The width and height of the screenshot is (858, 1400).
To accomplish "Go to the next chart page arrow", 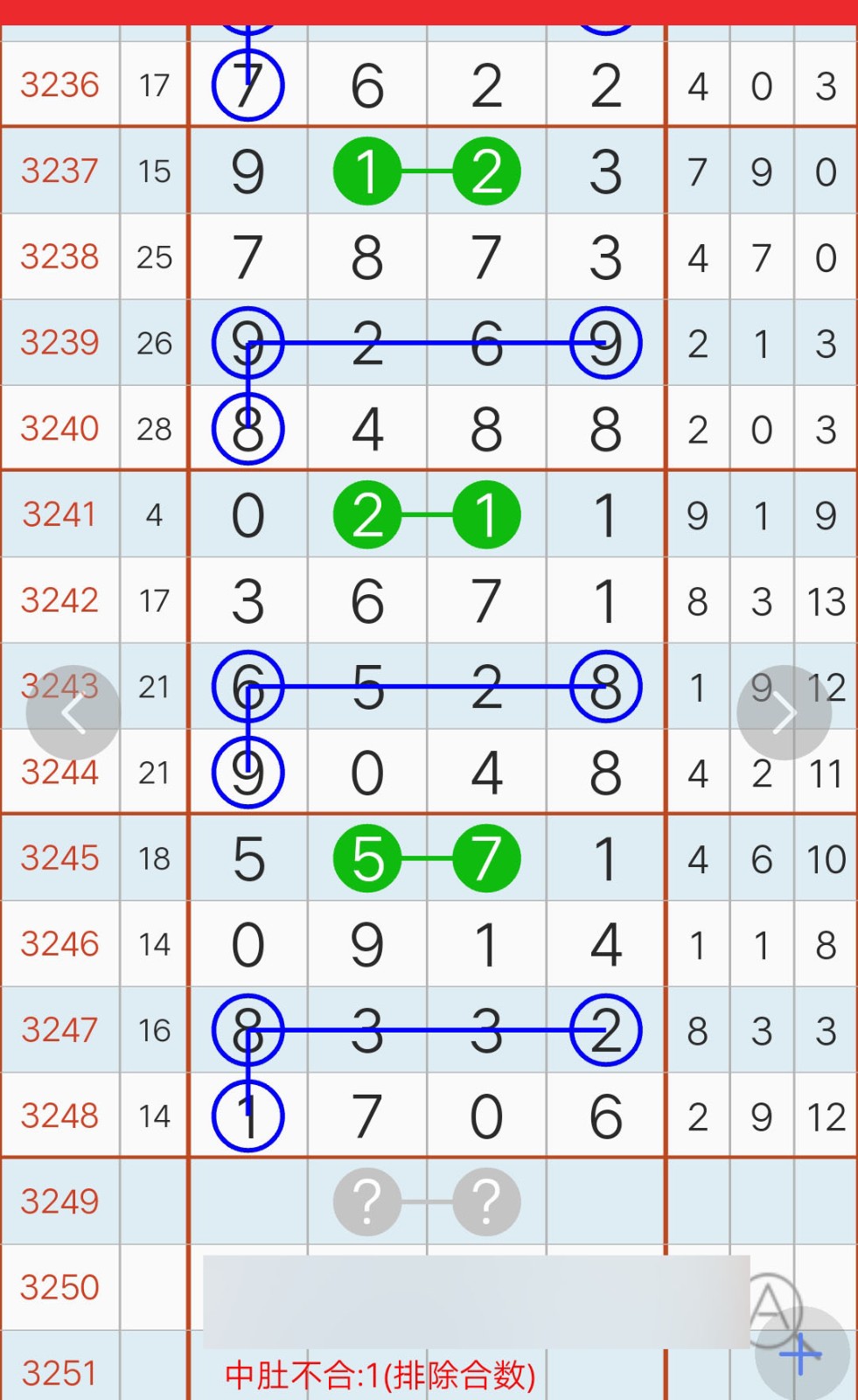I will (x=784, y=713).
